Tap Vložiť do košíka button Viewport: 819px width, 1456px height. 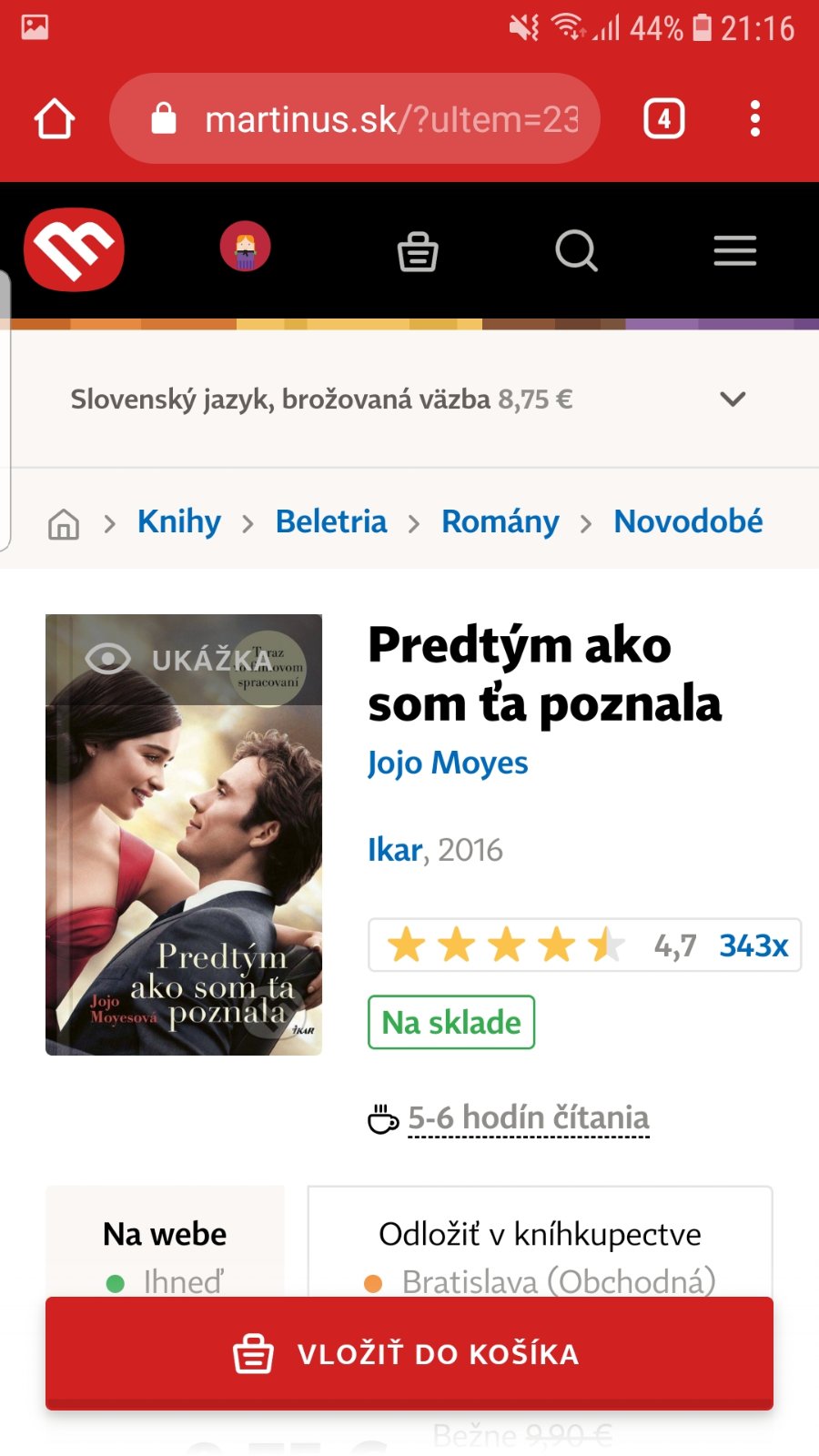point(409,1353)
